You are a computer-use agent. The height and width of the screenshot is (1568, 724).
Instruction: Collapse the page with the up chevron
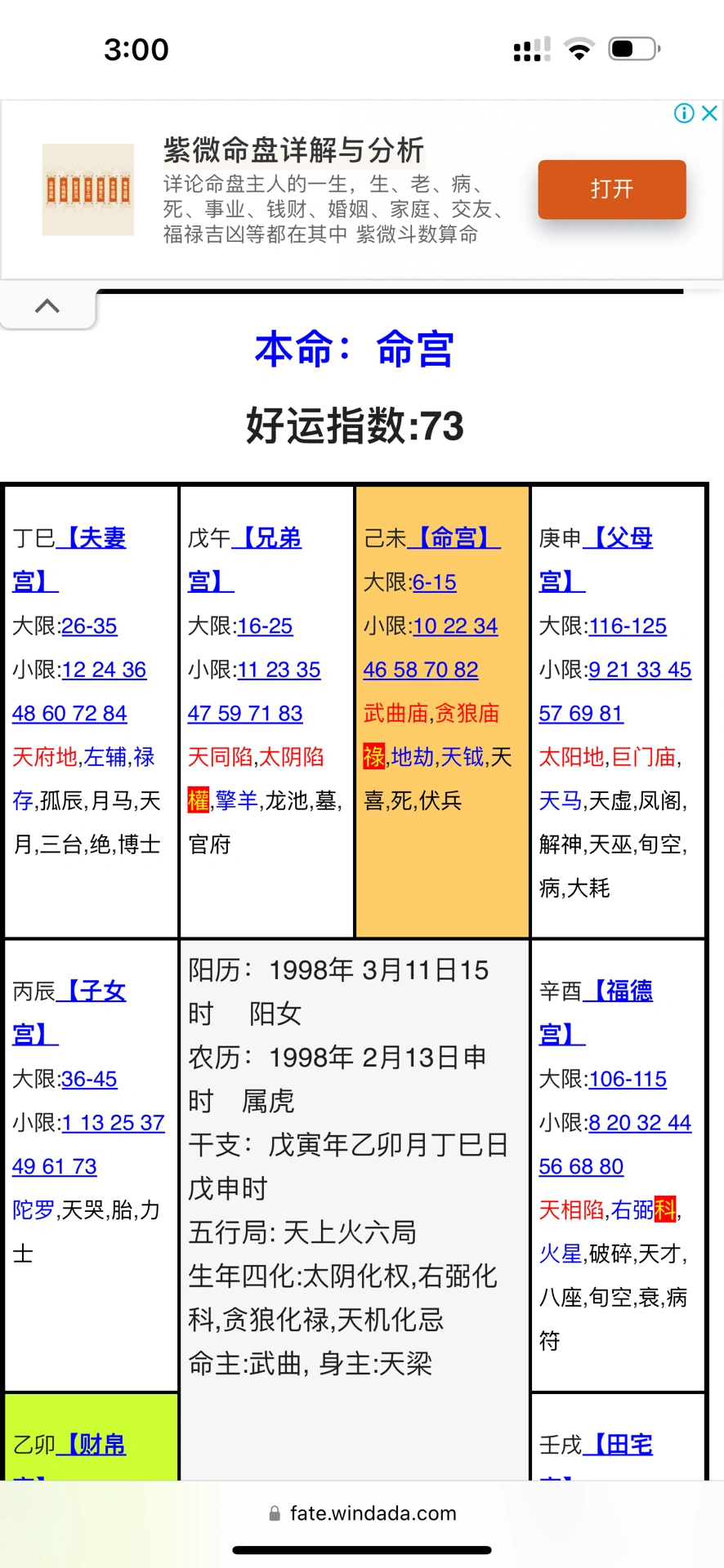click(47, 306)
